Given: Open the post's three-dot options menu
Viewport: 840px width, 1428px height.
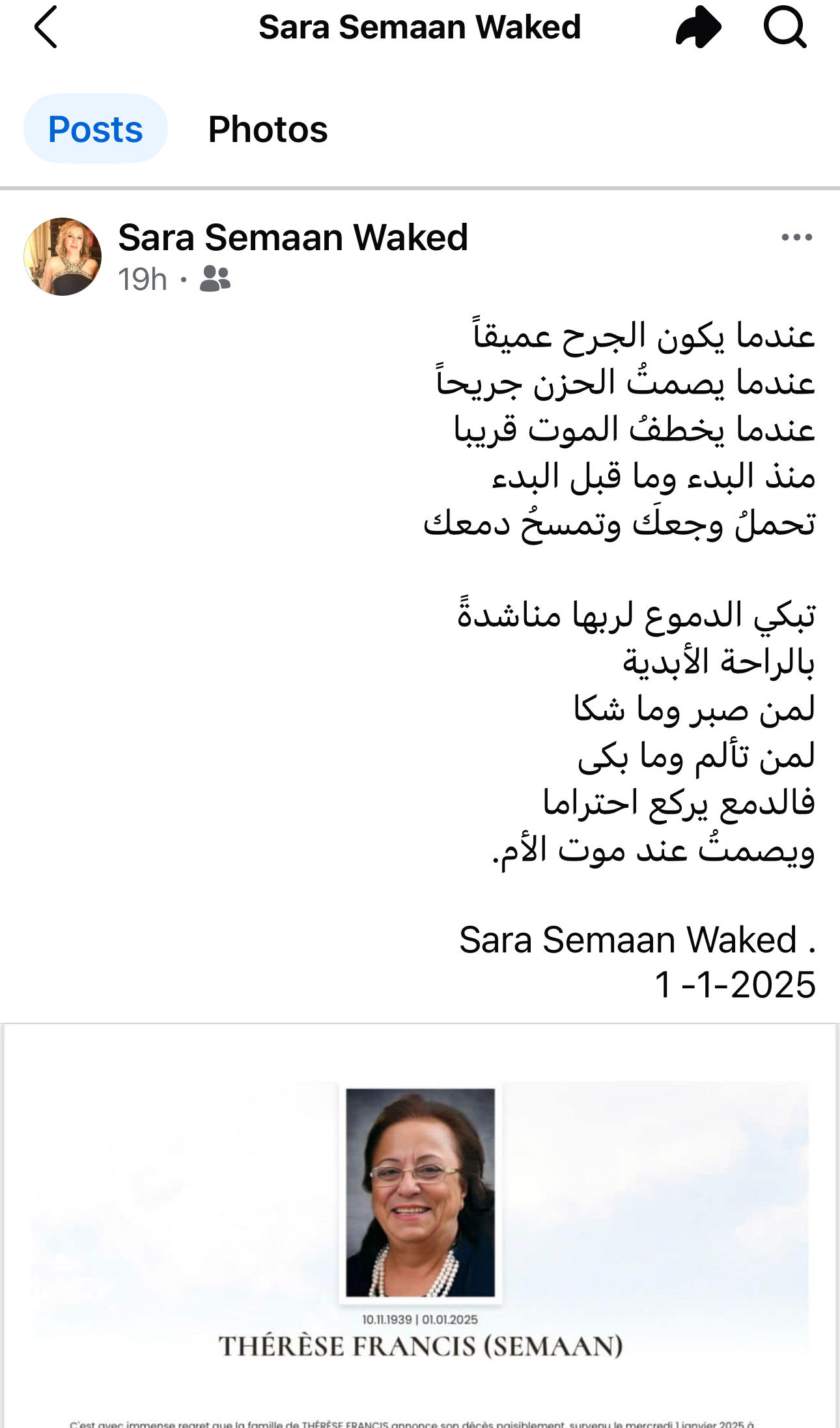Looking at the screenshot, I should [x=796, y=237].
